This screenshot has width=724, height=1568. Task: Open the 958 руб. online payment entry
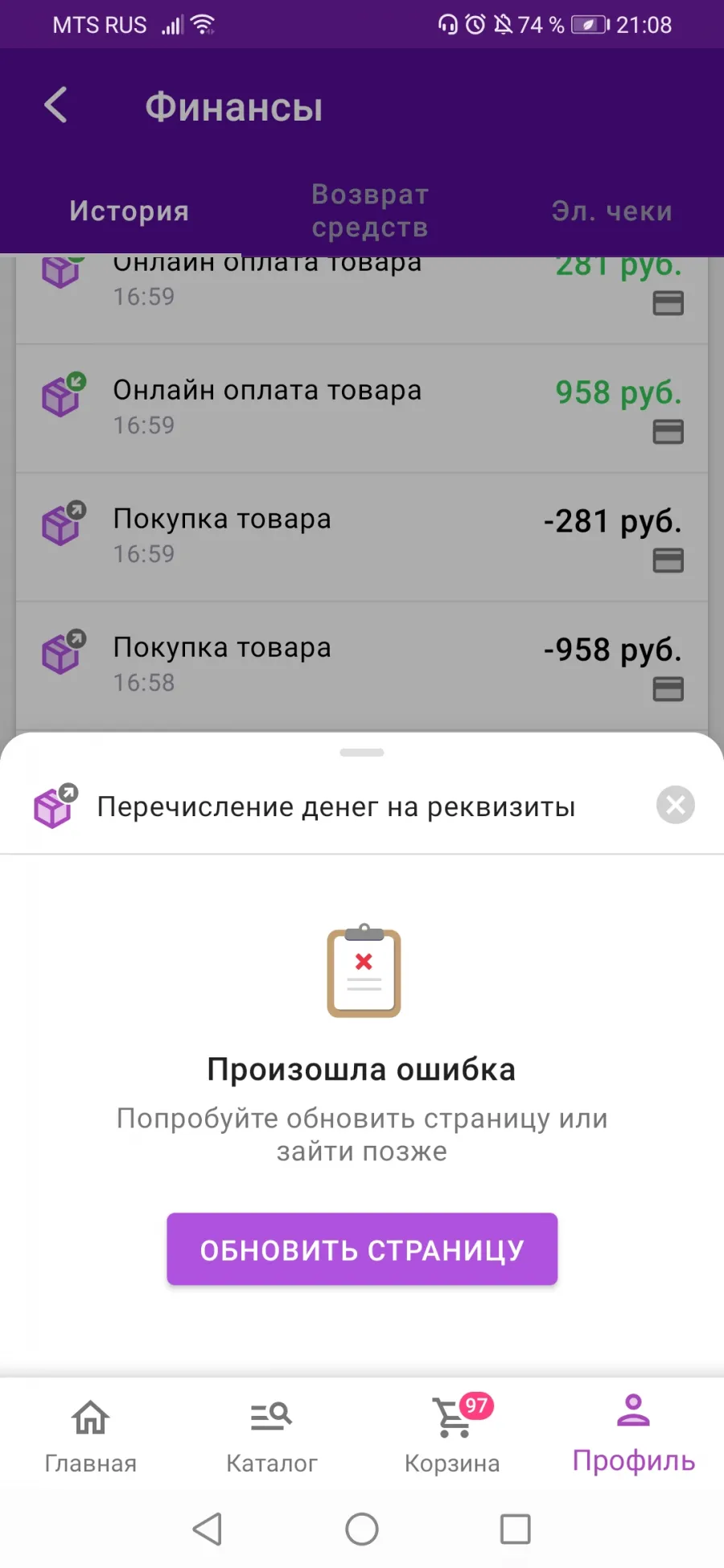pyautogui.click(x=362, y=408)
